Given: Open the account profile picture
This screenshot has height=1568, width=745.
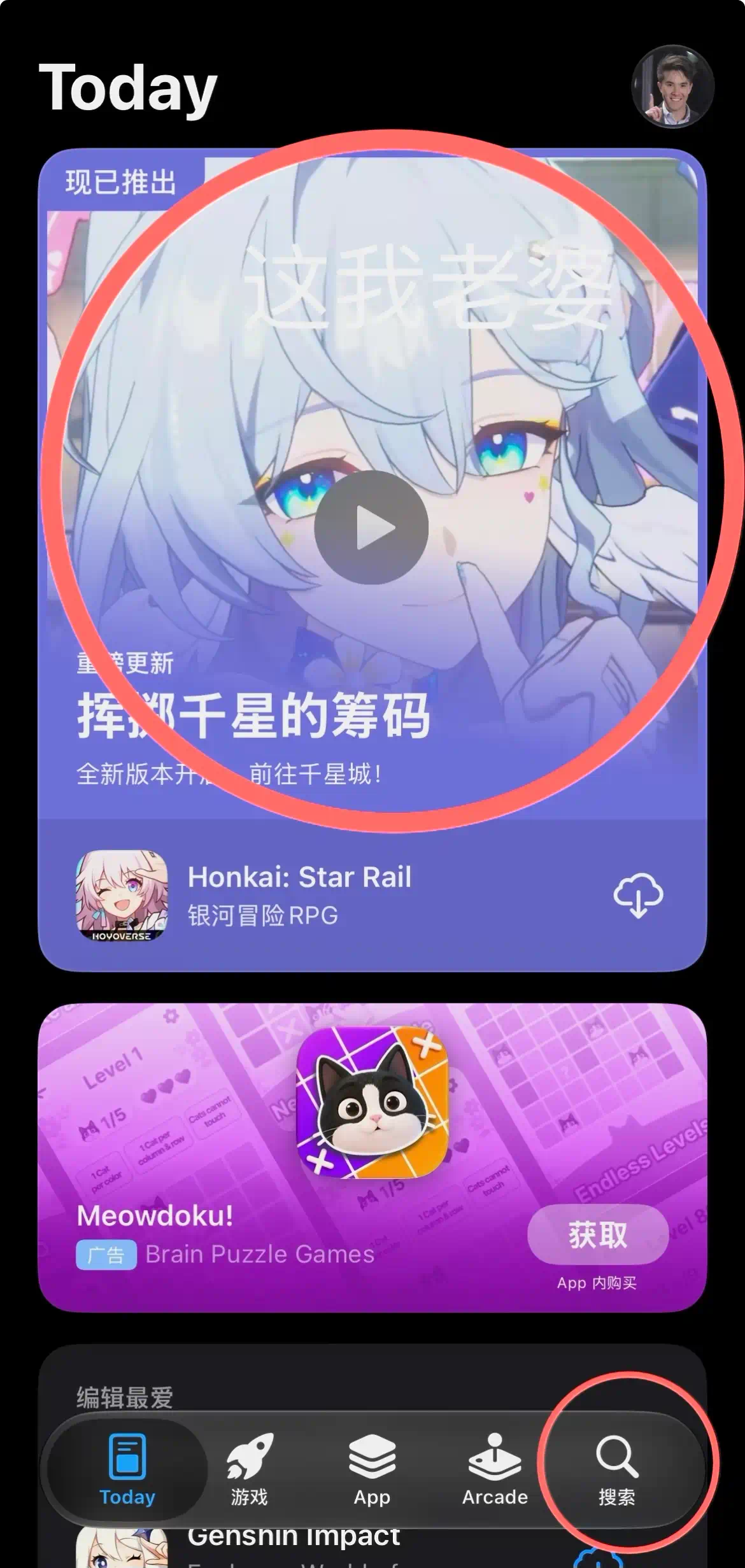Looking at the screenshot, I should (672, 87).
